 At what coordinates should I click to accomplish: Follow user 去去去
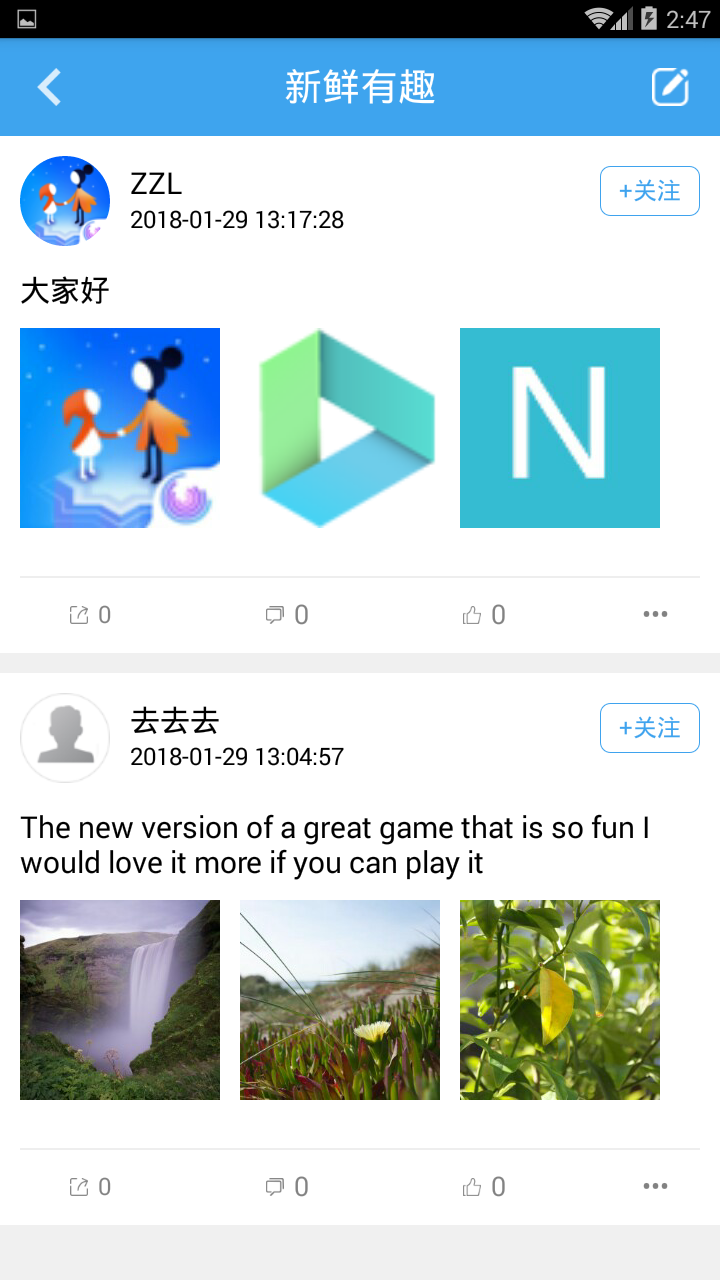coord(649,728)
